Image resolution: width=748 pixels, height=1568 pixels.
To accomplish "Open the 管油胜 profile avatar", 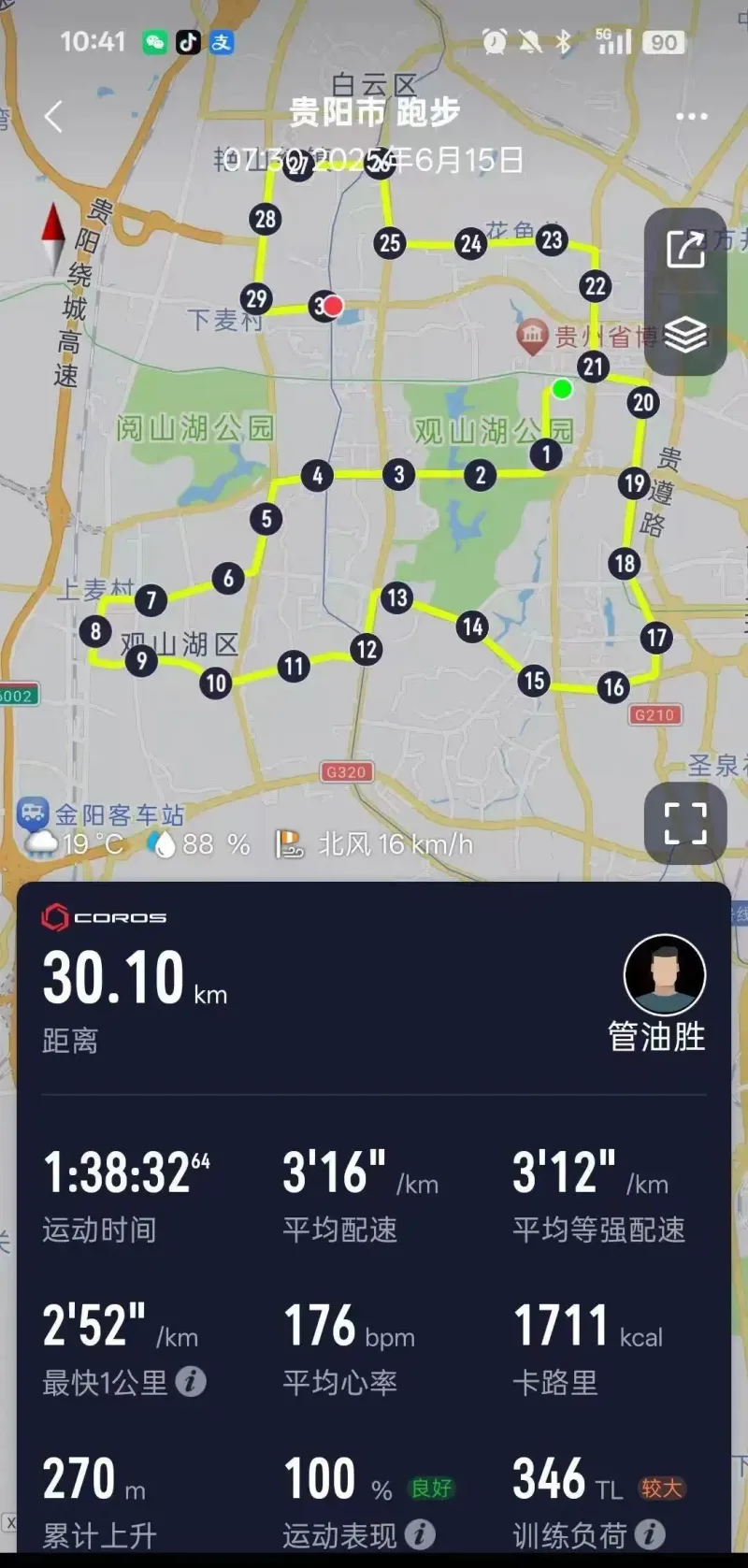I will [664, 974].
